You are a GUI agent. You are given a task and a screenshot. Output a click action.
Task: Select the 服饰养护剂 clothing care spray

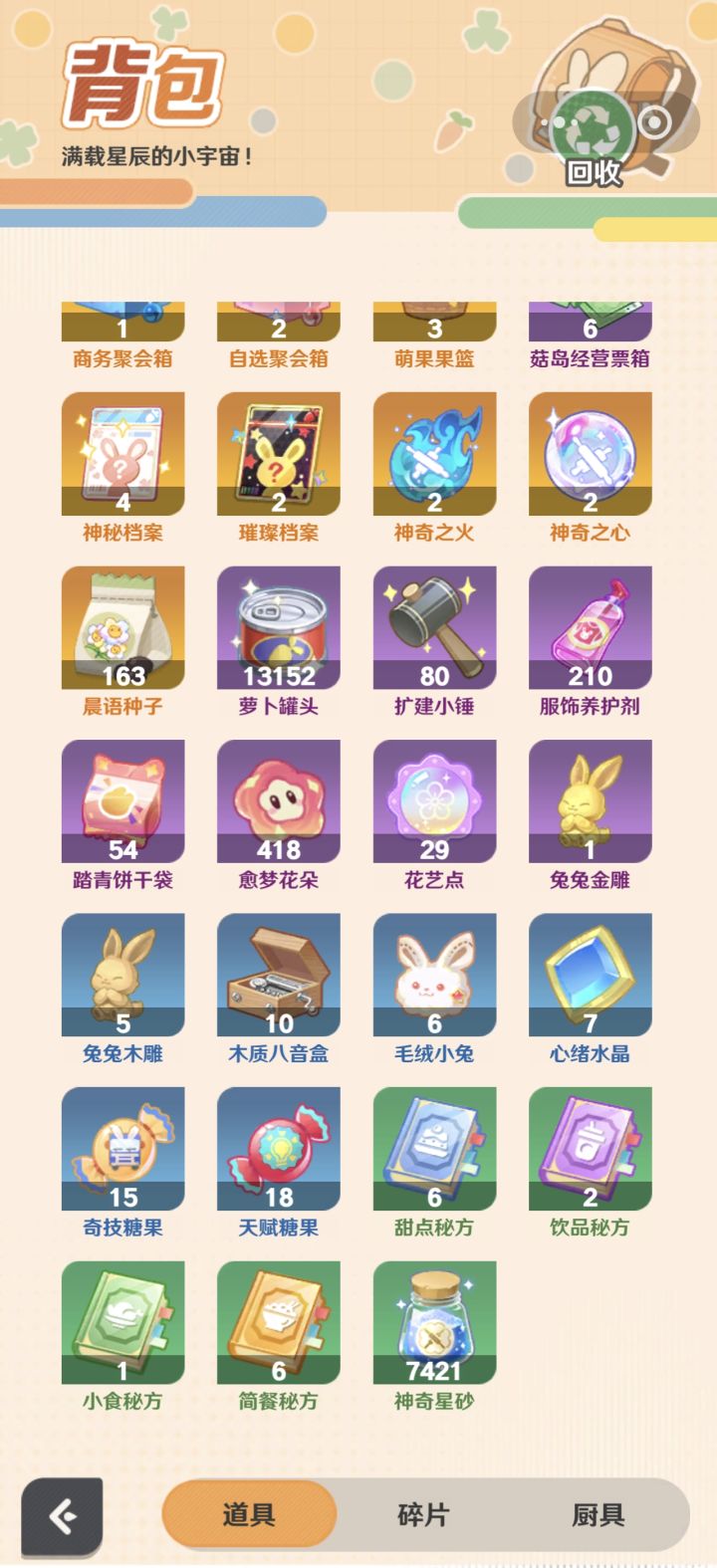(x=590, y=627)
